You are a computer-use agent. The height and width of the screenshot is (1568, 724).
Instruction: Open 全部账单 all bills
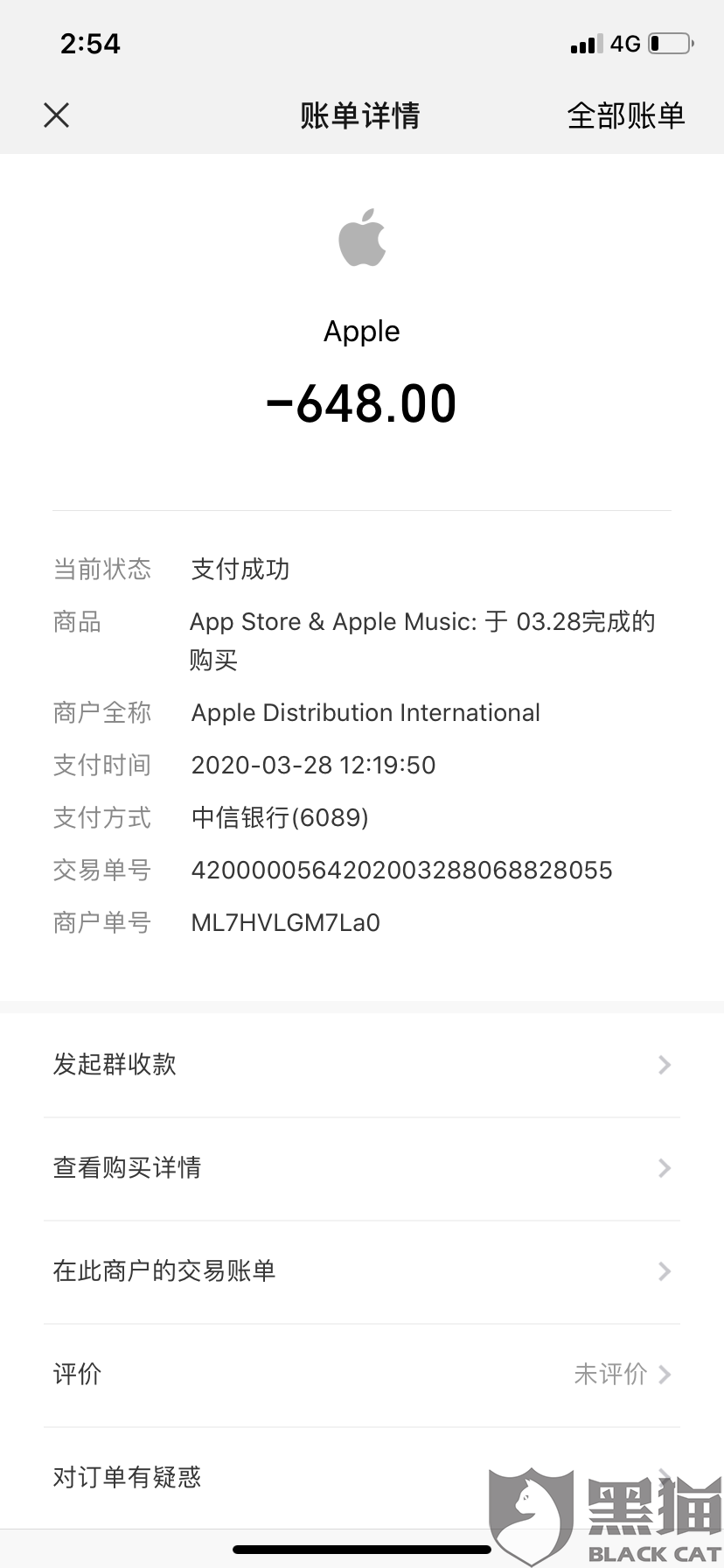point(625,115)
